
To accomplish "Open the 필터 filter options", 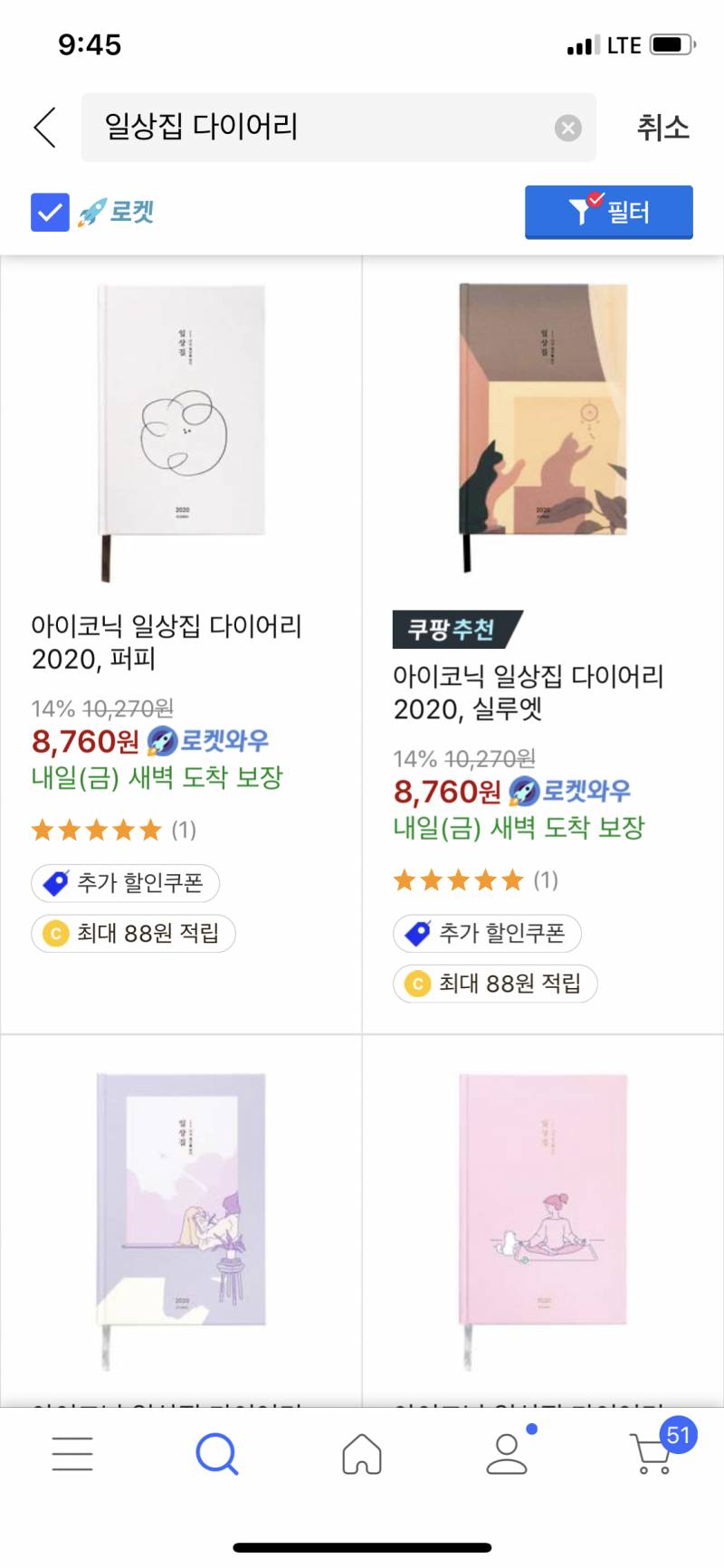I will 609,212.
